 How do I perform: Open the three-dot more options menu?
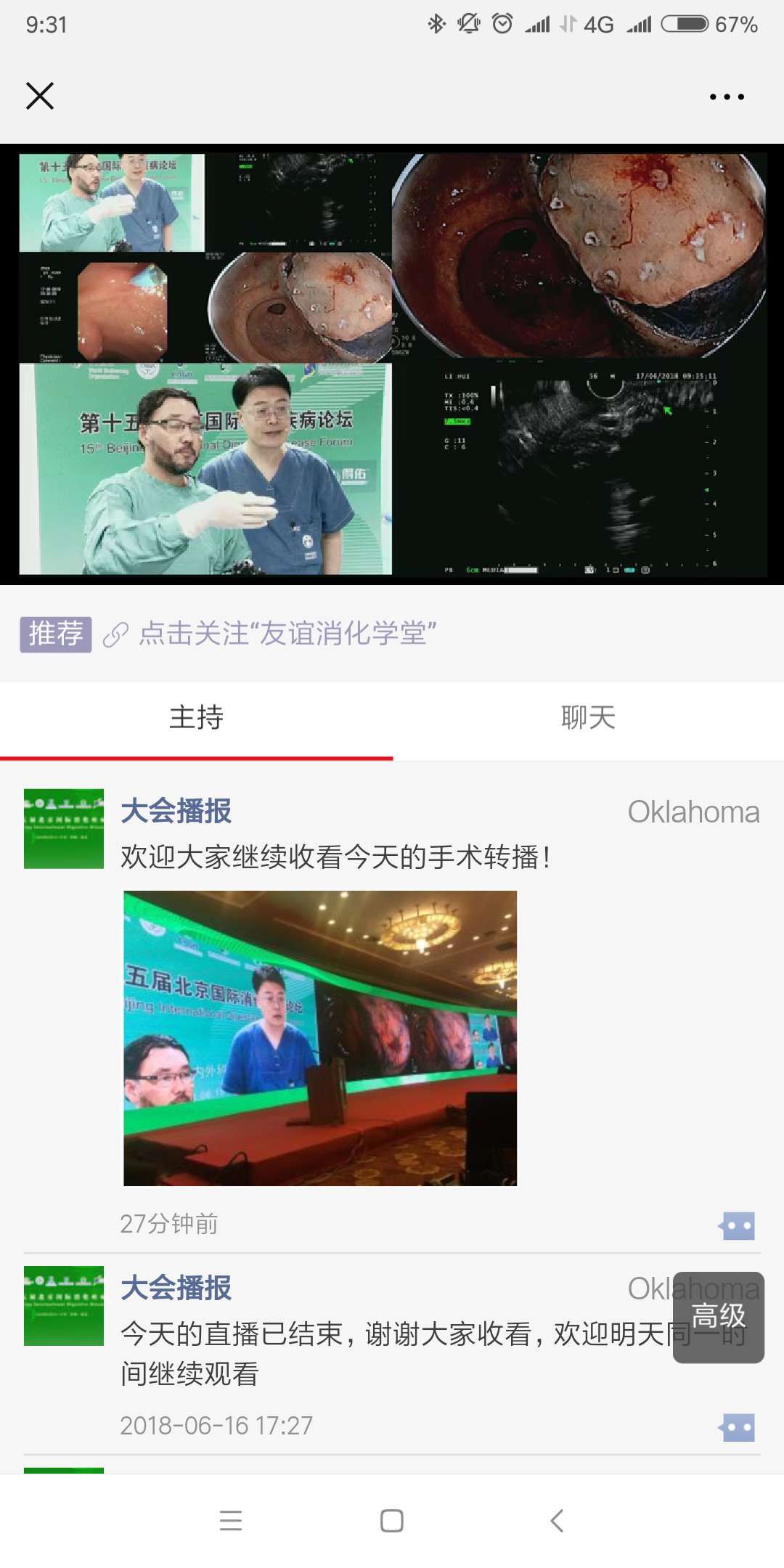tap(727, 97)
